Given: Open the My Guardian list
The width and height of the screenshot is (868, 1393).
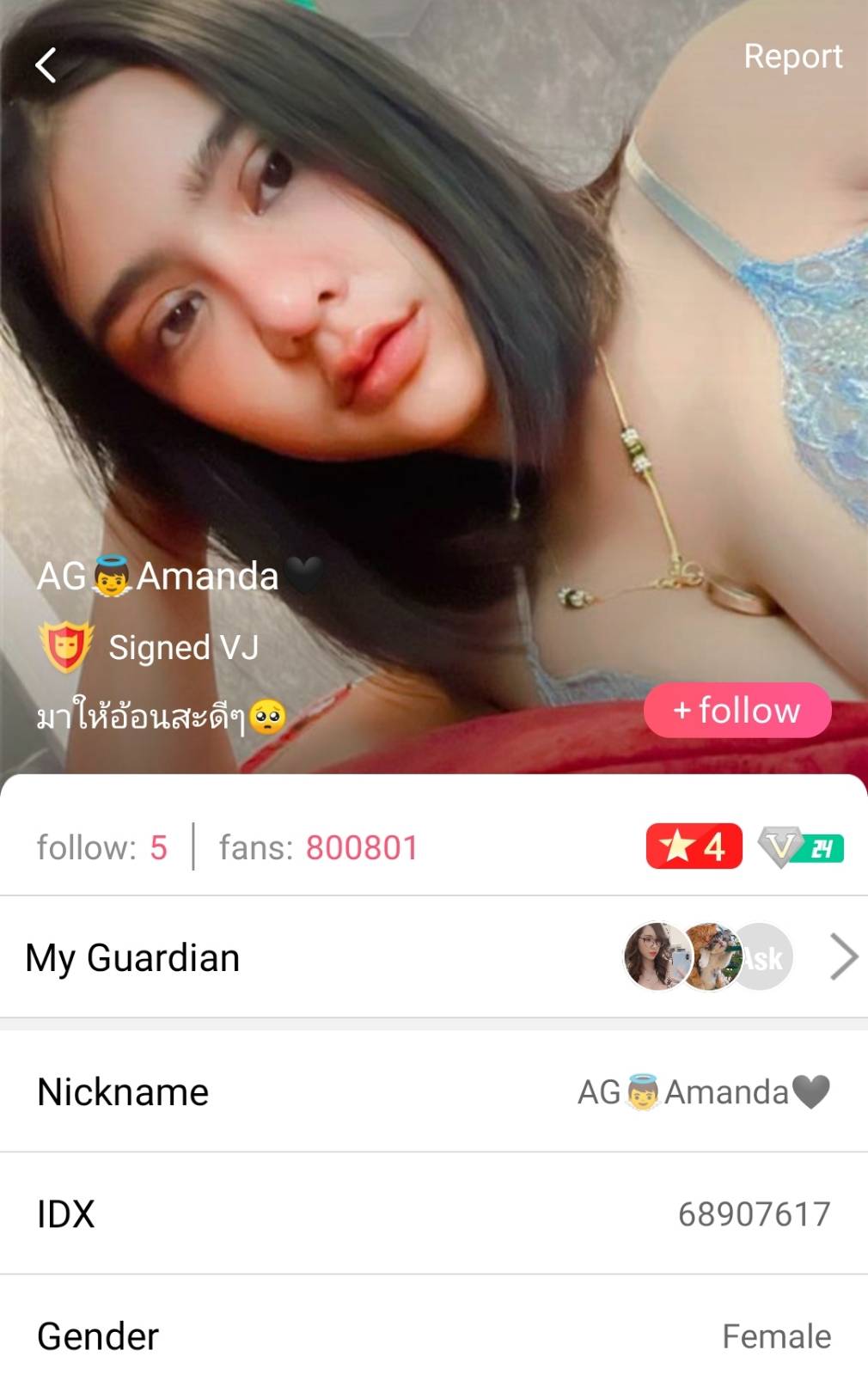Looking at the screenshot, I should click(433, 957).
